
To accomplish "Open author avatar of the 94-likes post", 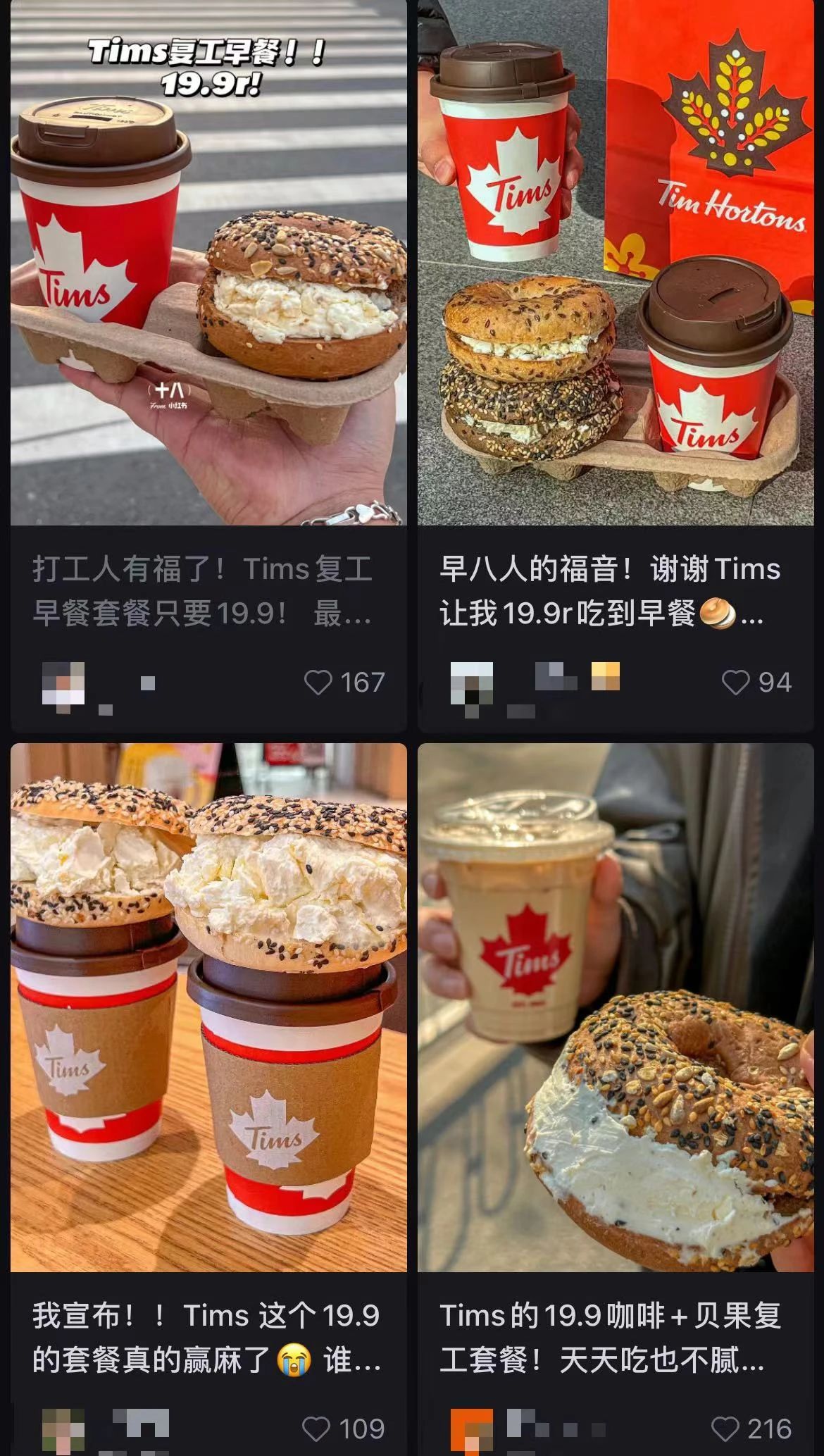I will pyautogui.click(x=471, y=683).
